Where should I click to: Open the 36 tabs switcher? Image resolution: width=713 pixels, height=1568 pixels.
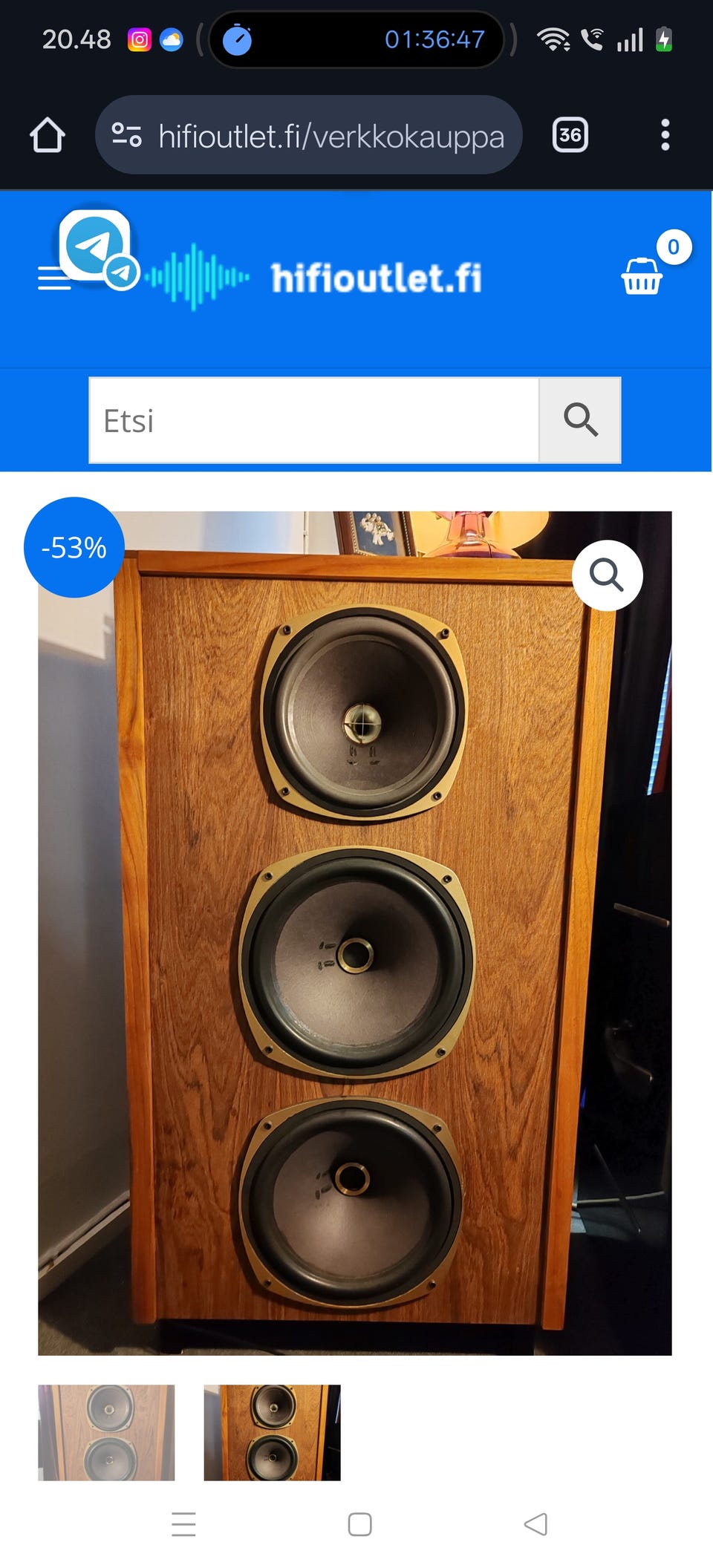(x=570, y=135)
